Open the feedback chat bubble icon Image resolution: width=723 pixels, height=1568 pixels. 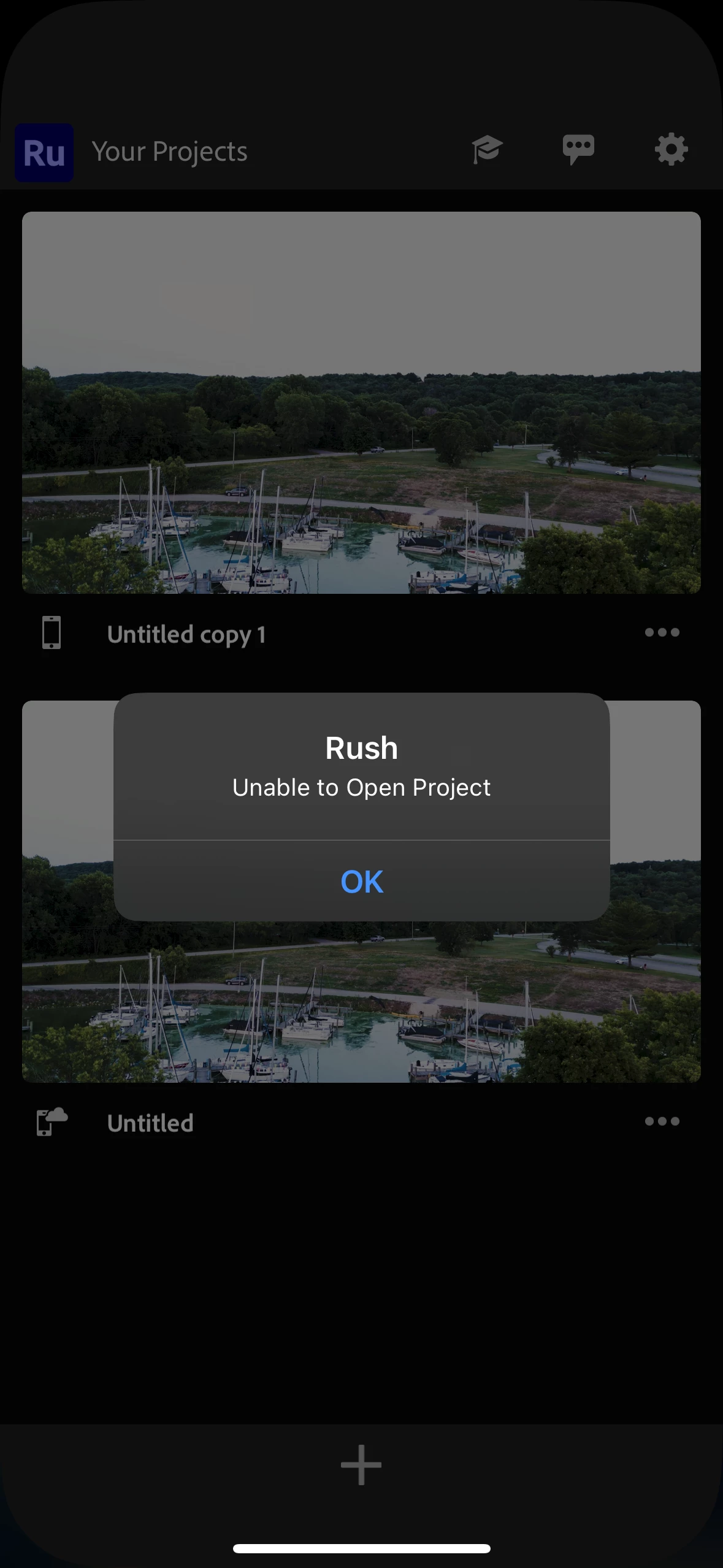578,150
